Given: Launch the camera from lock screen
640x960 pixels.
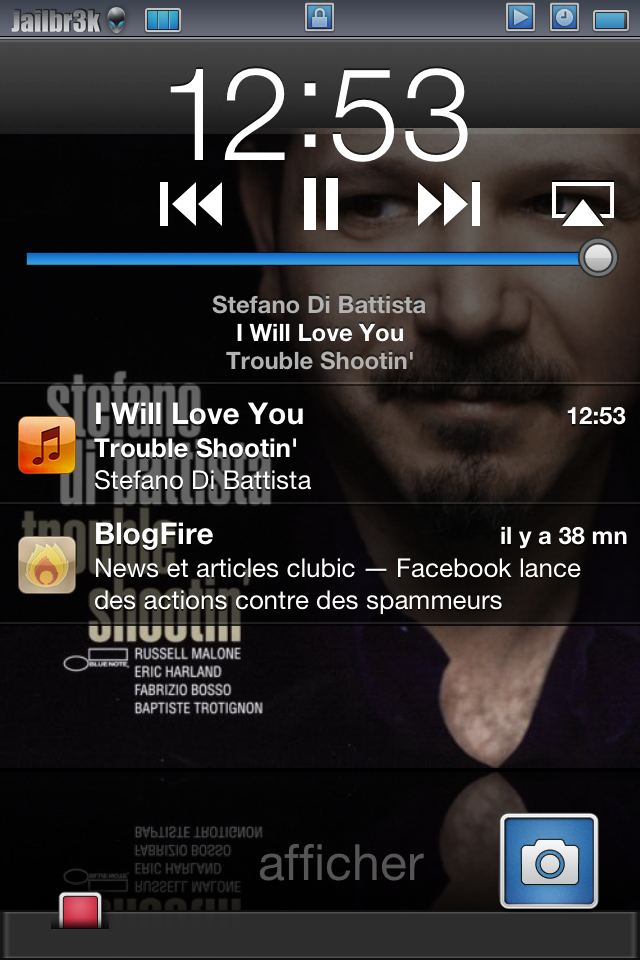Looking at the screenshot, I should point(549,861).
